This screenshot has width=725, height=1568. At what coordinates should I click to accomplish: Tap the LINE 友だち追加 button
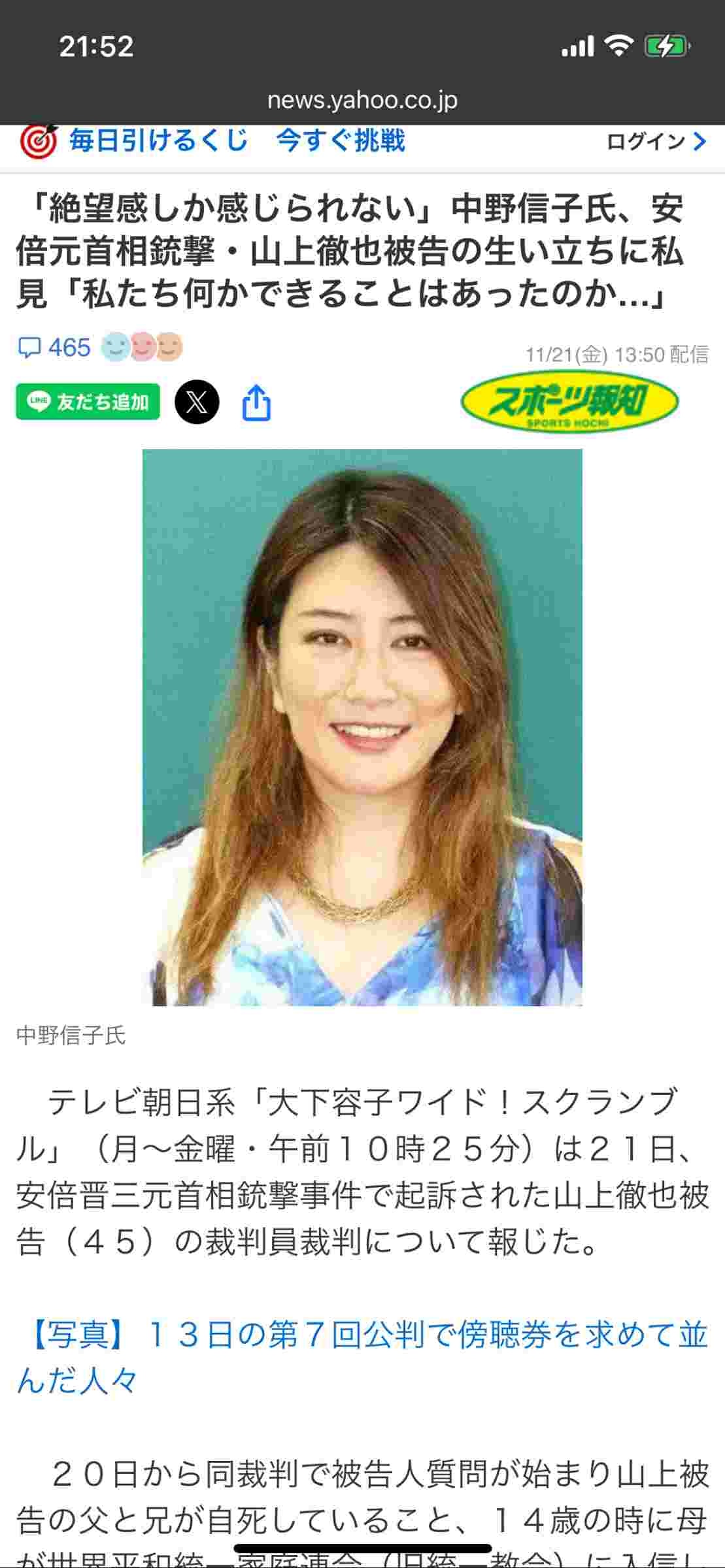pyautogui.click(x=88, y=401)
